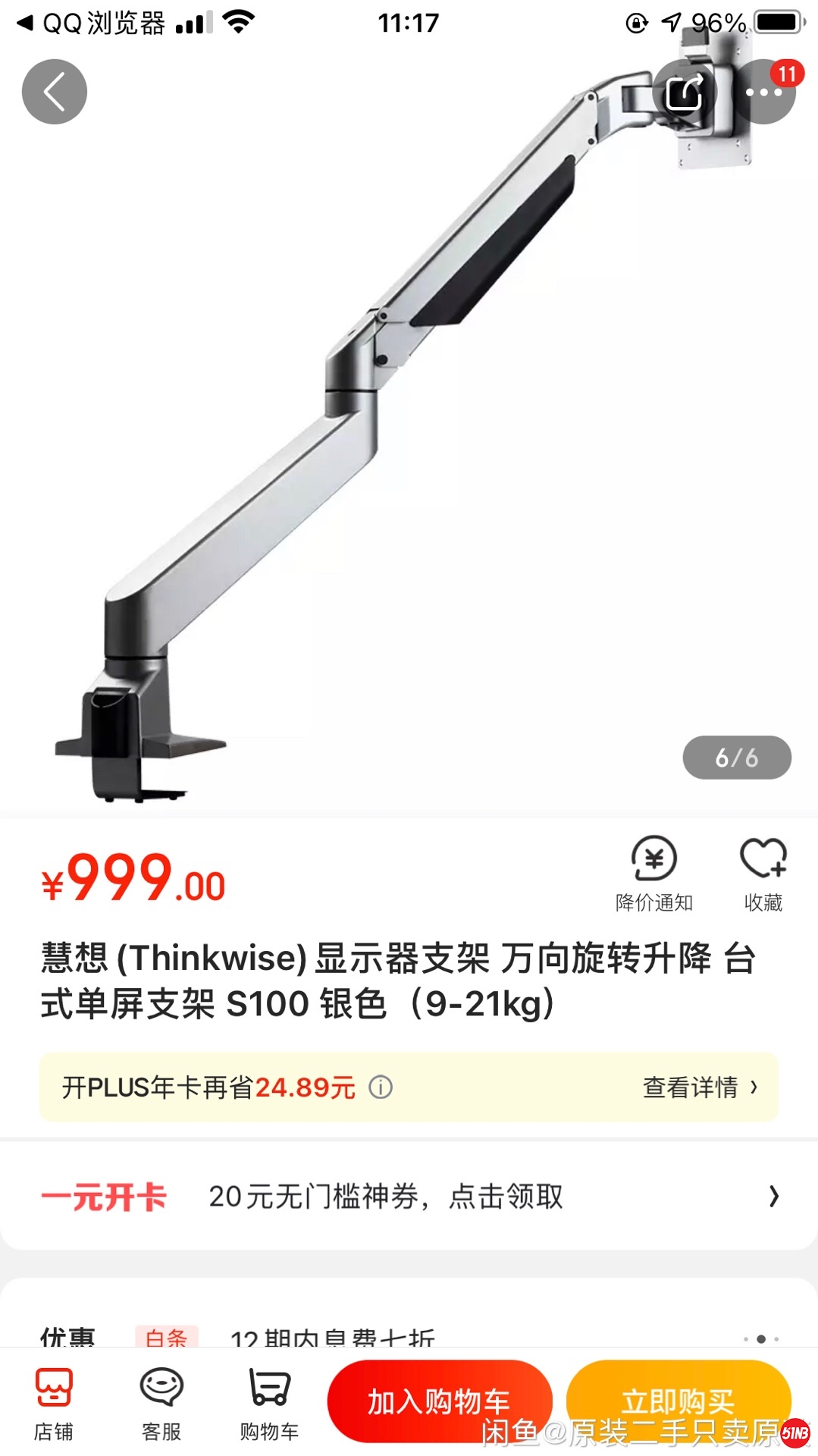
Task: Go back using the top-left arrow
Action: click(54, 92)
